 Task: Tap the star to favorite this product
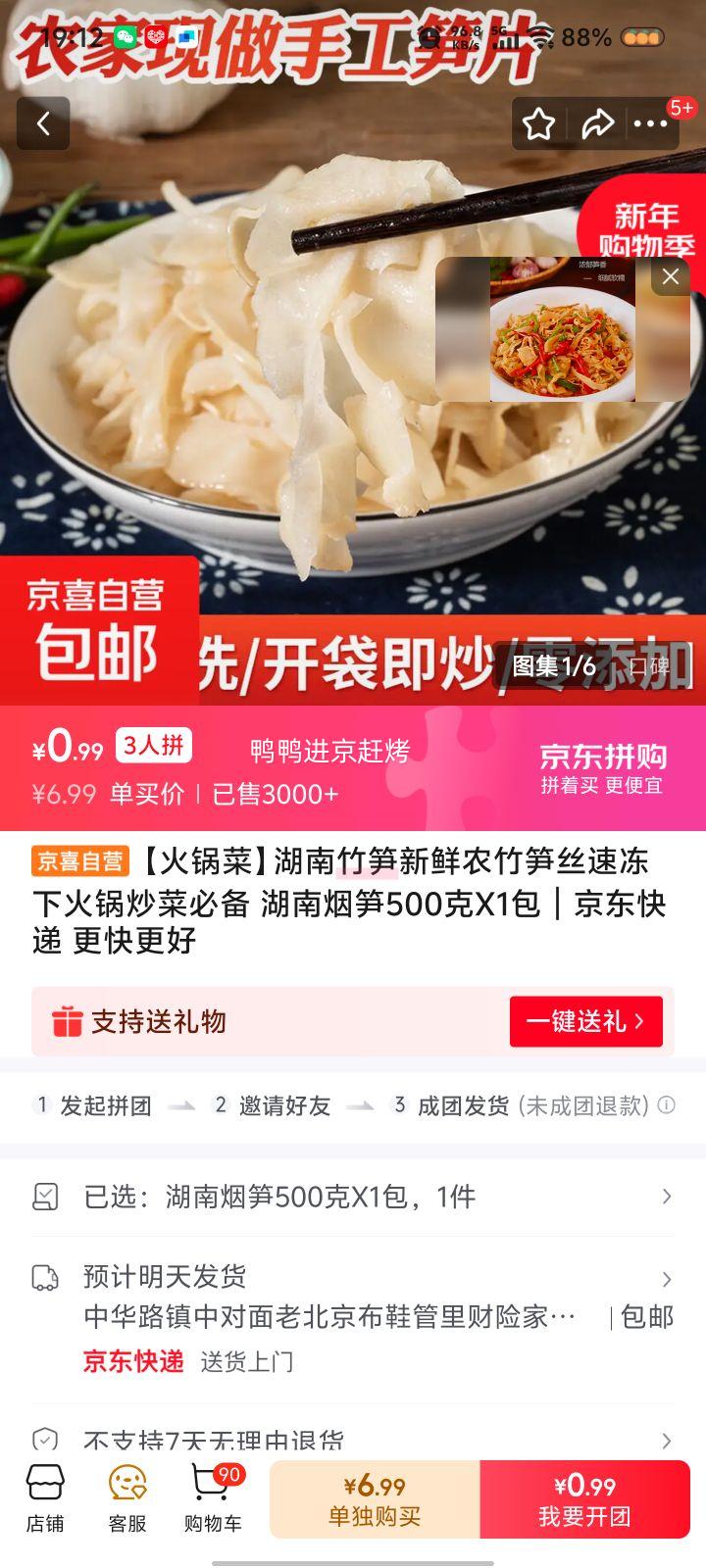click(535, 124)
